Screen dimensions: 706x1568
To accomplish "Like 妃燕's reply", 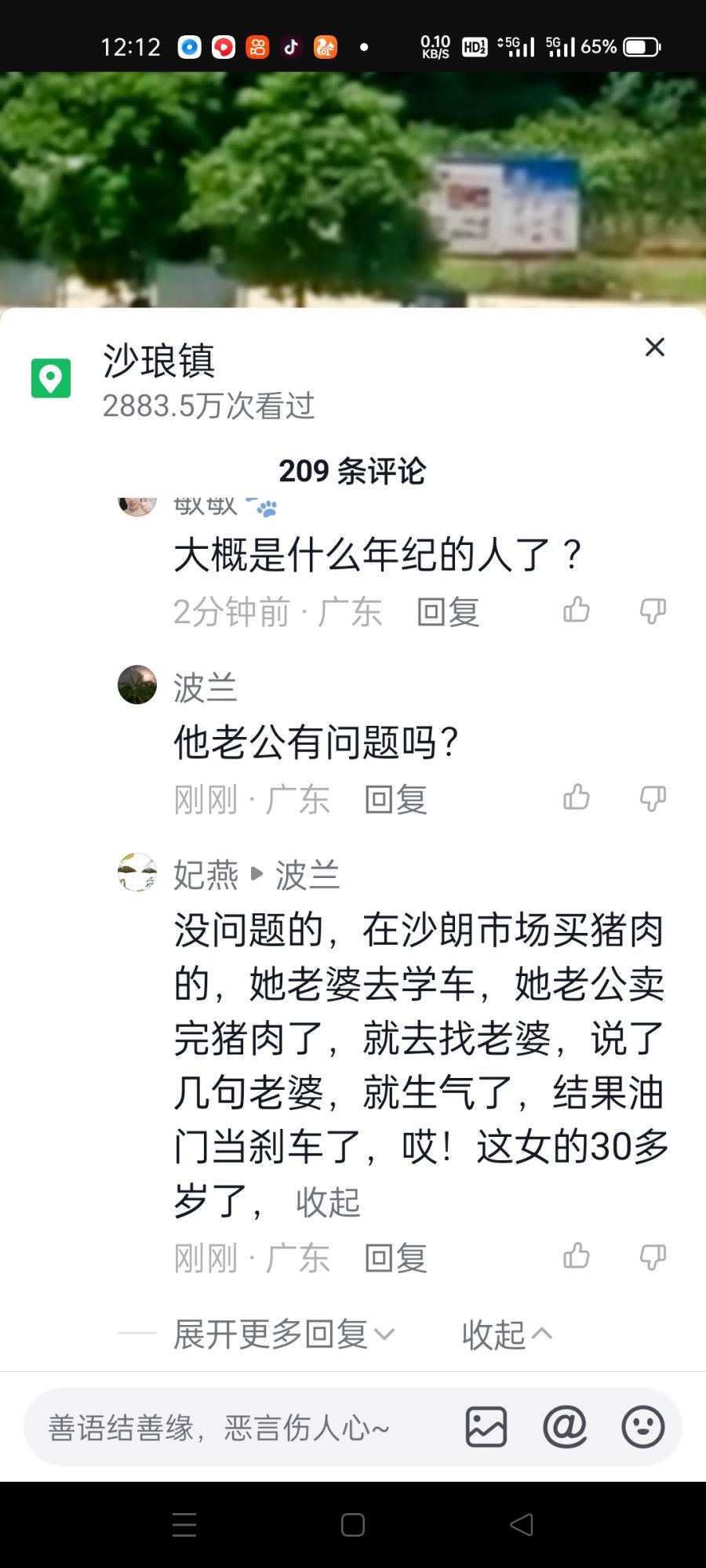I will point(577,1256).
